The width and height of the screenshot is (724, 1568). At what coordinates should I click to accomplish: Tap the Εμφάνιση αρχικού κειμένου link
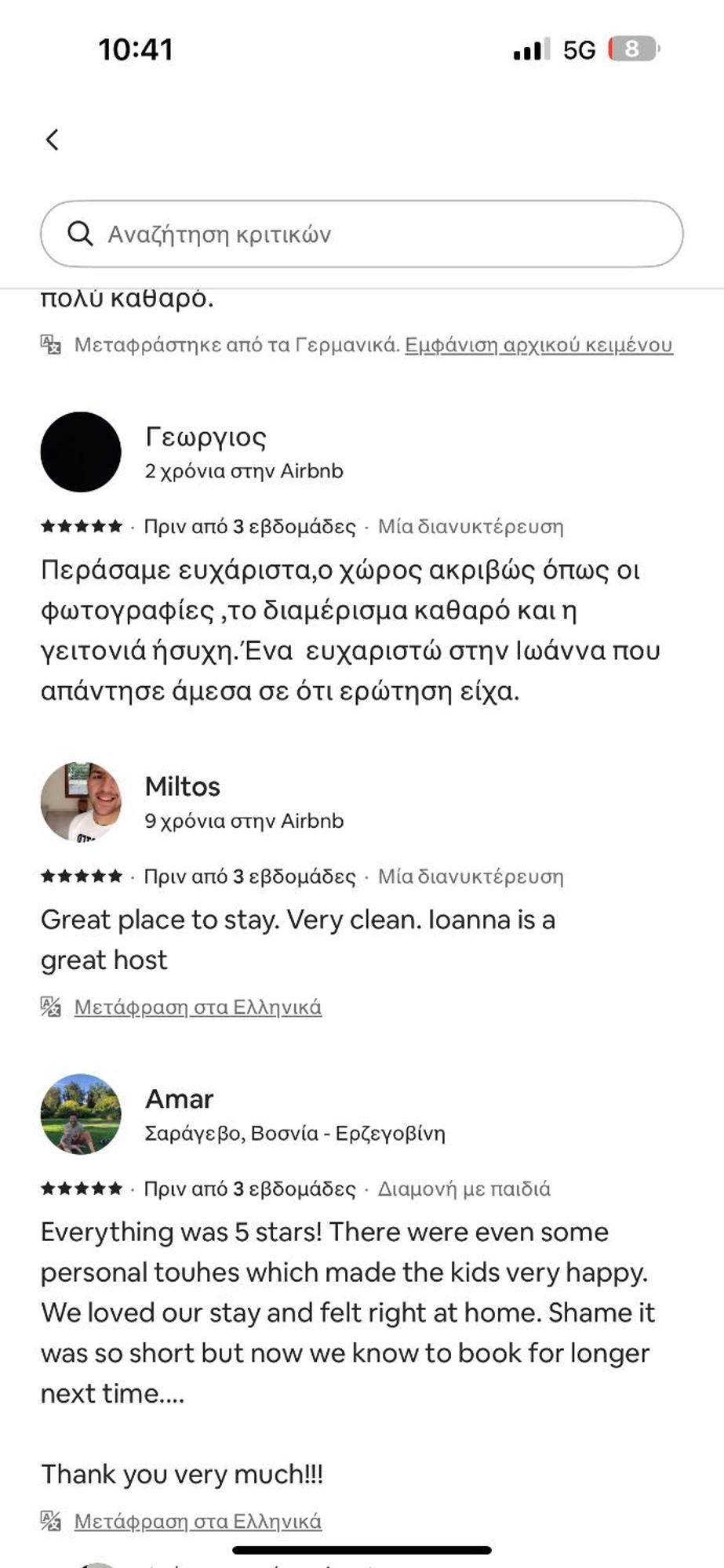click(x=539, y=345)
